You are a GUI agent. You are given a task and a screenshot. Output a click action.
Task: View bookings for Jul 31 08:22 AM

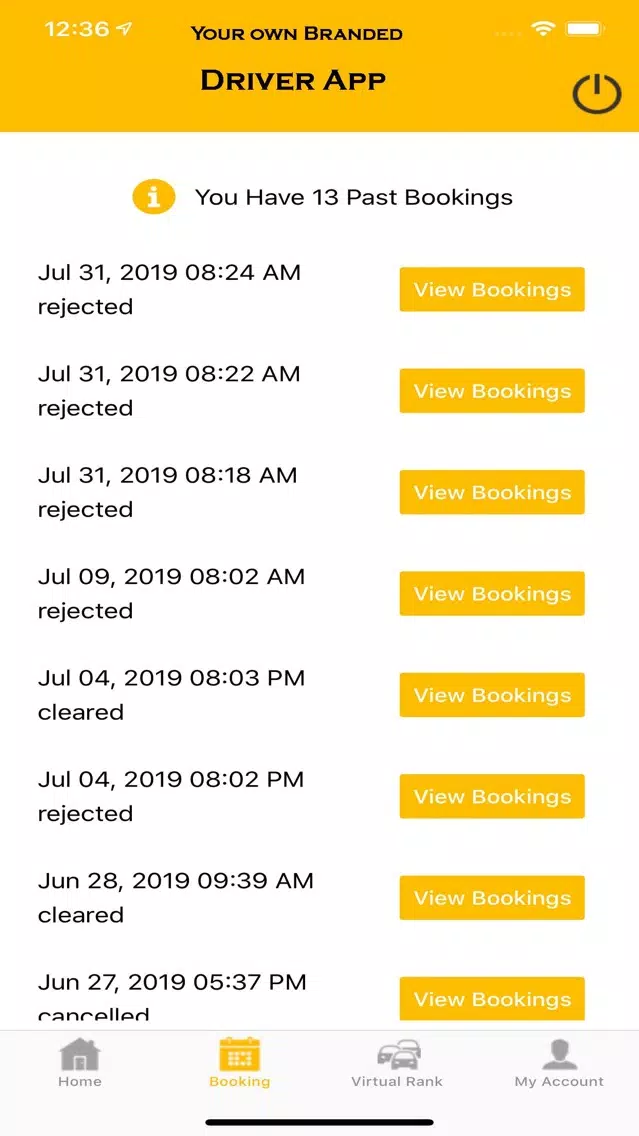coord(492,390)
